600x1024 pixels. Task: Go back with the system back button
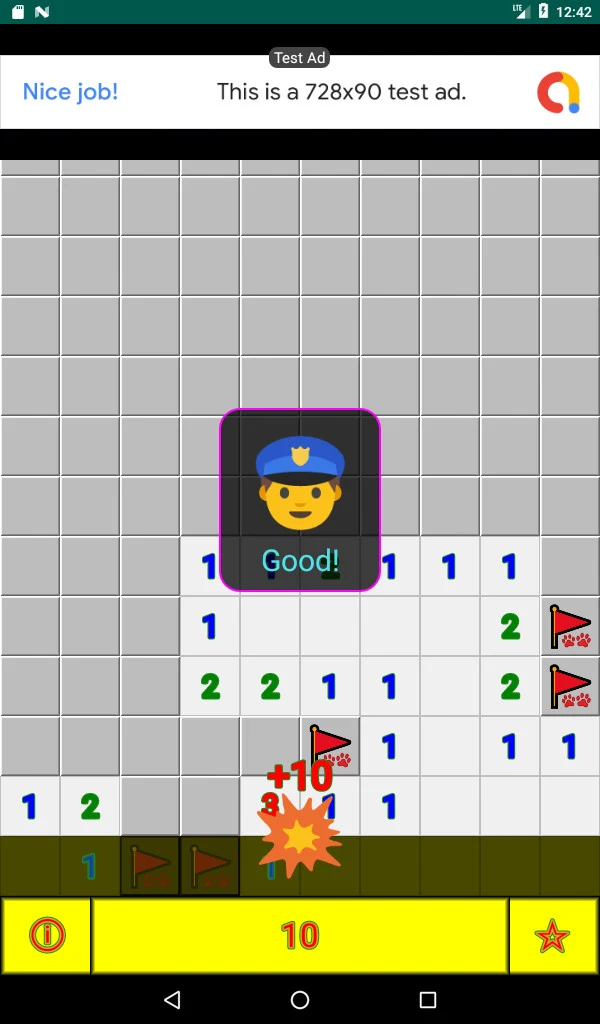[172, 999]
